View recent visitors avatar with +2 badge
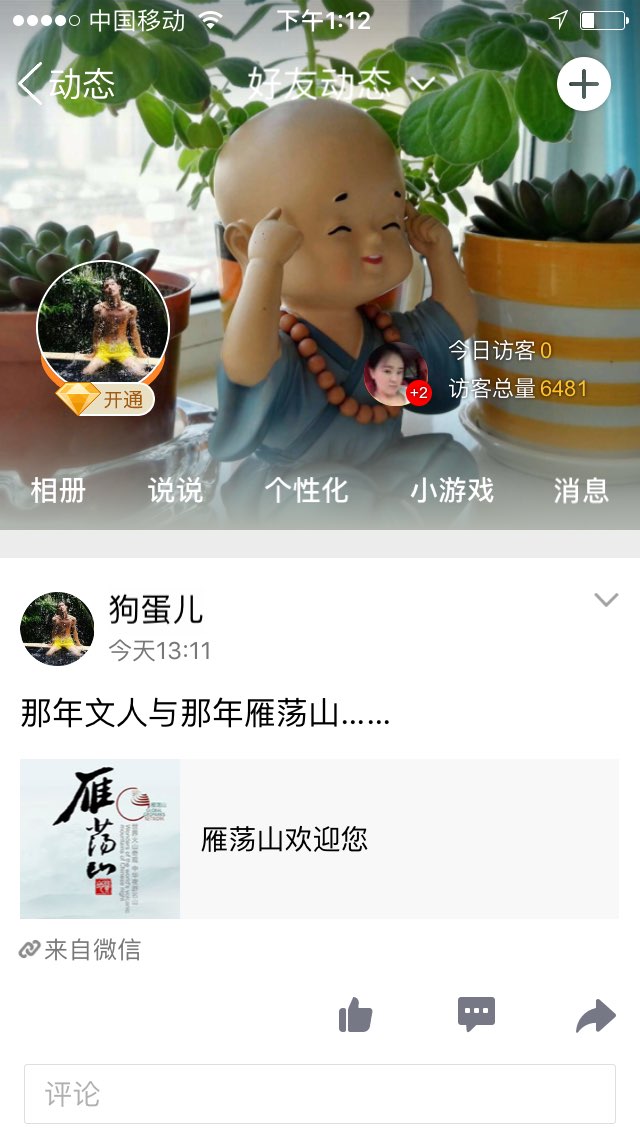Viewport: 640px width, 1136px height. [x=397, y=375]
